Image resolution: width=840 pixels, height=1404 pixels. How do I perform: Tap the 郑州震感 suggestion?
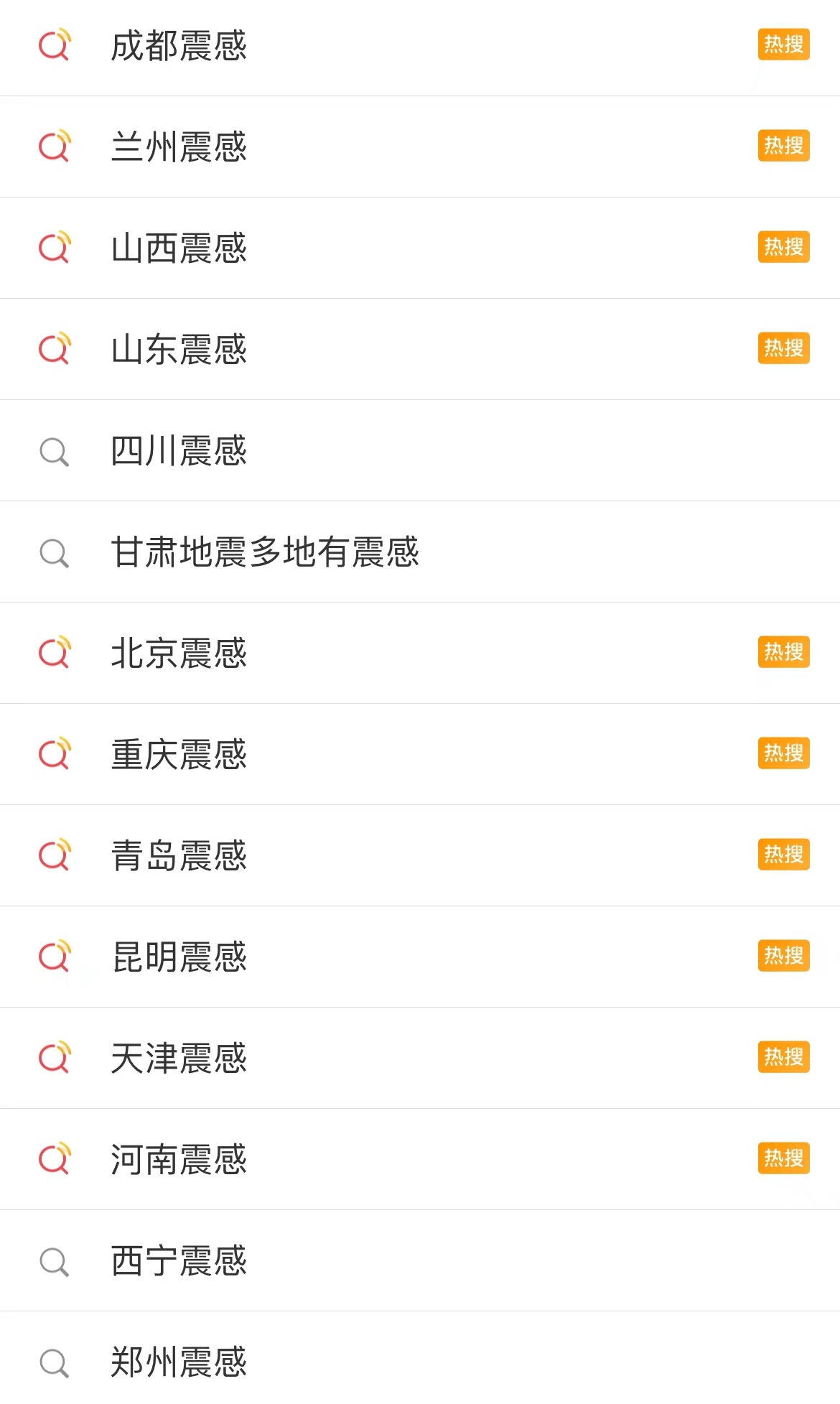[x=179, y=1362]
